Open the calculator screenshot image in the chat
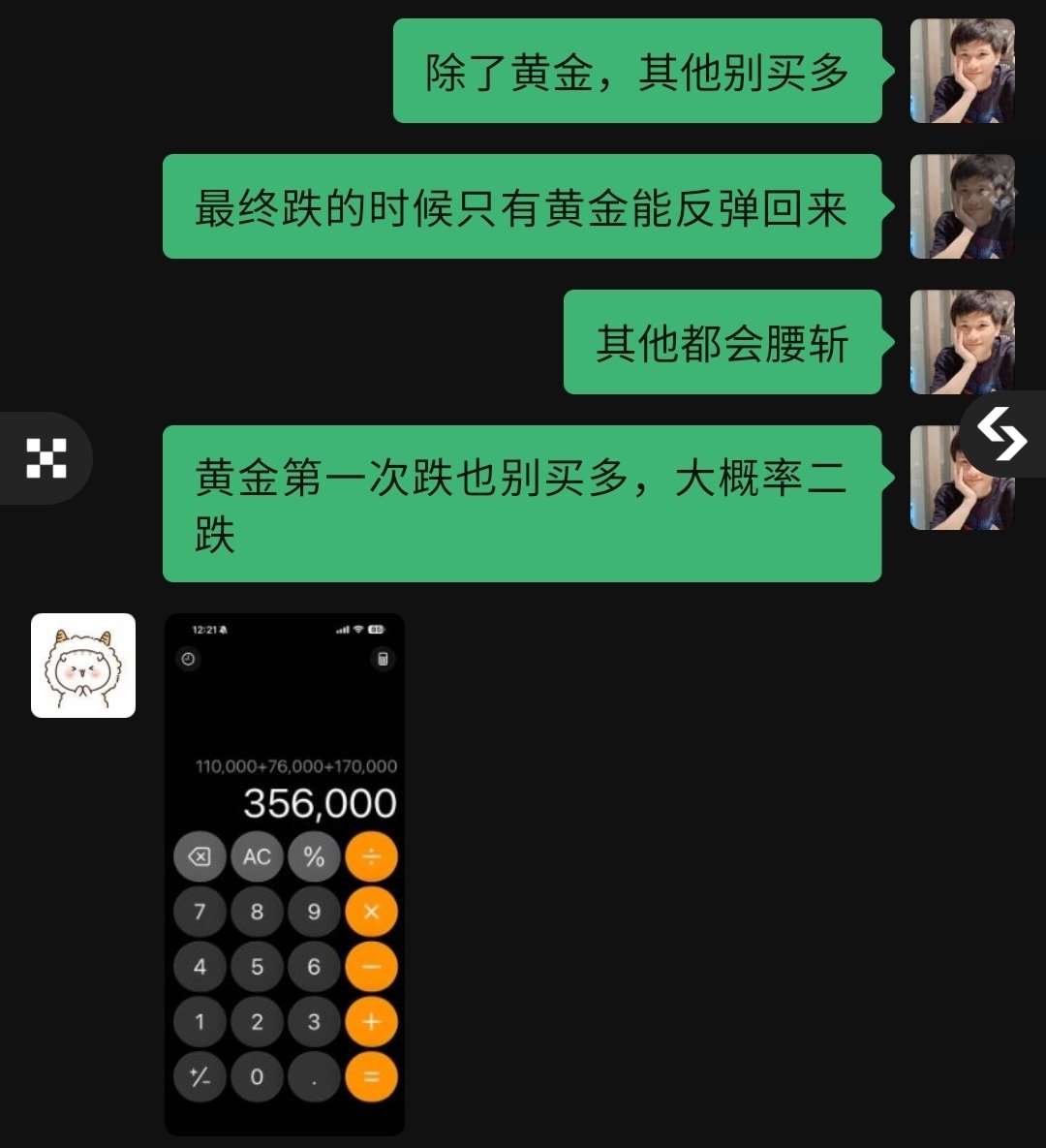Screen dimensions: 1046x1148 285,874
